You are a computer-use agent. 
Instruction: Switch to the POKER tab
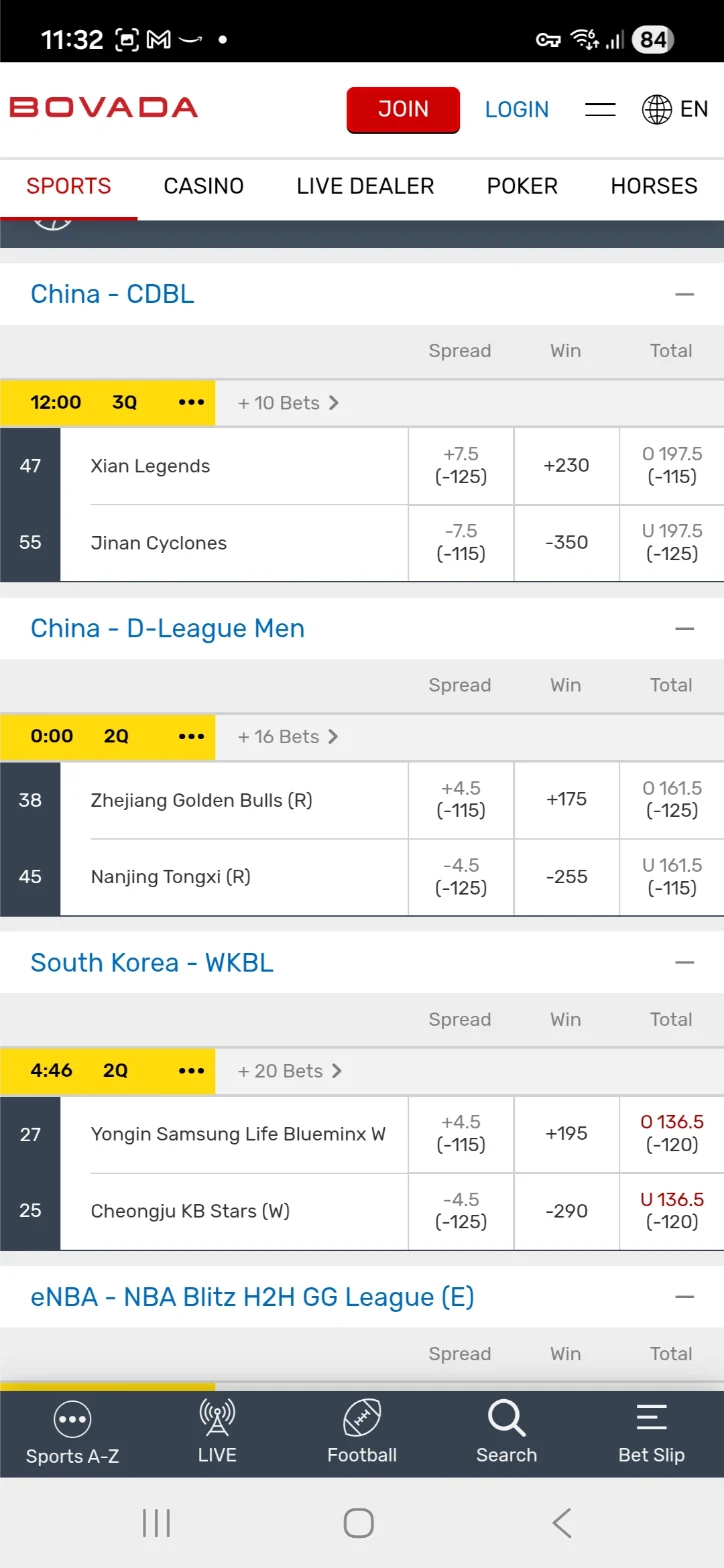point(521,186)
